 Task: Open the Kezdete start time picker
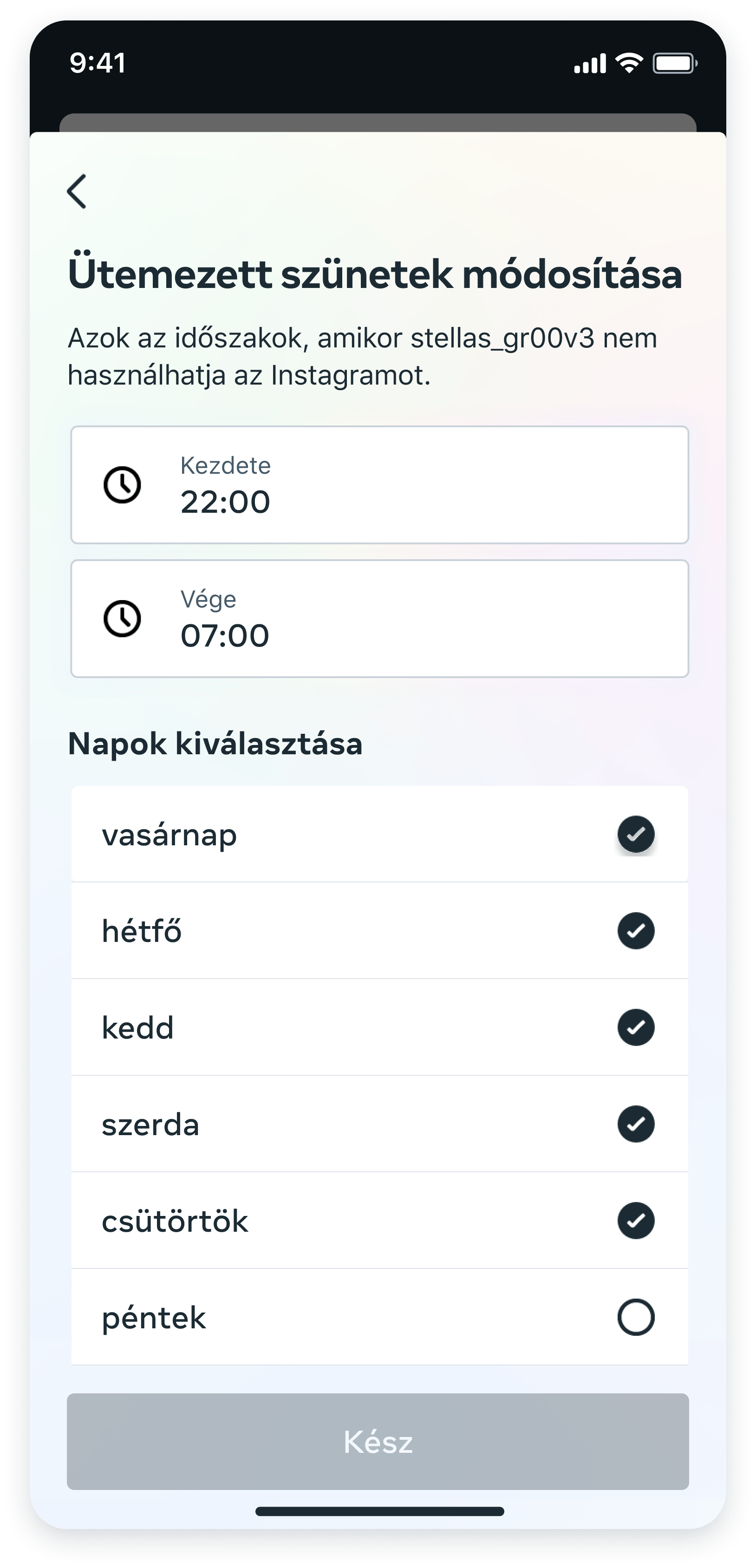tap(379, 484)
